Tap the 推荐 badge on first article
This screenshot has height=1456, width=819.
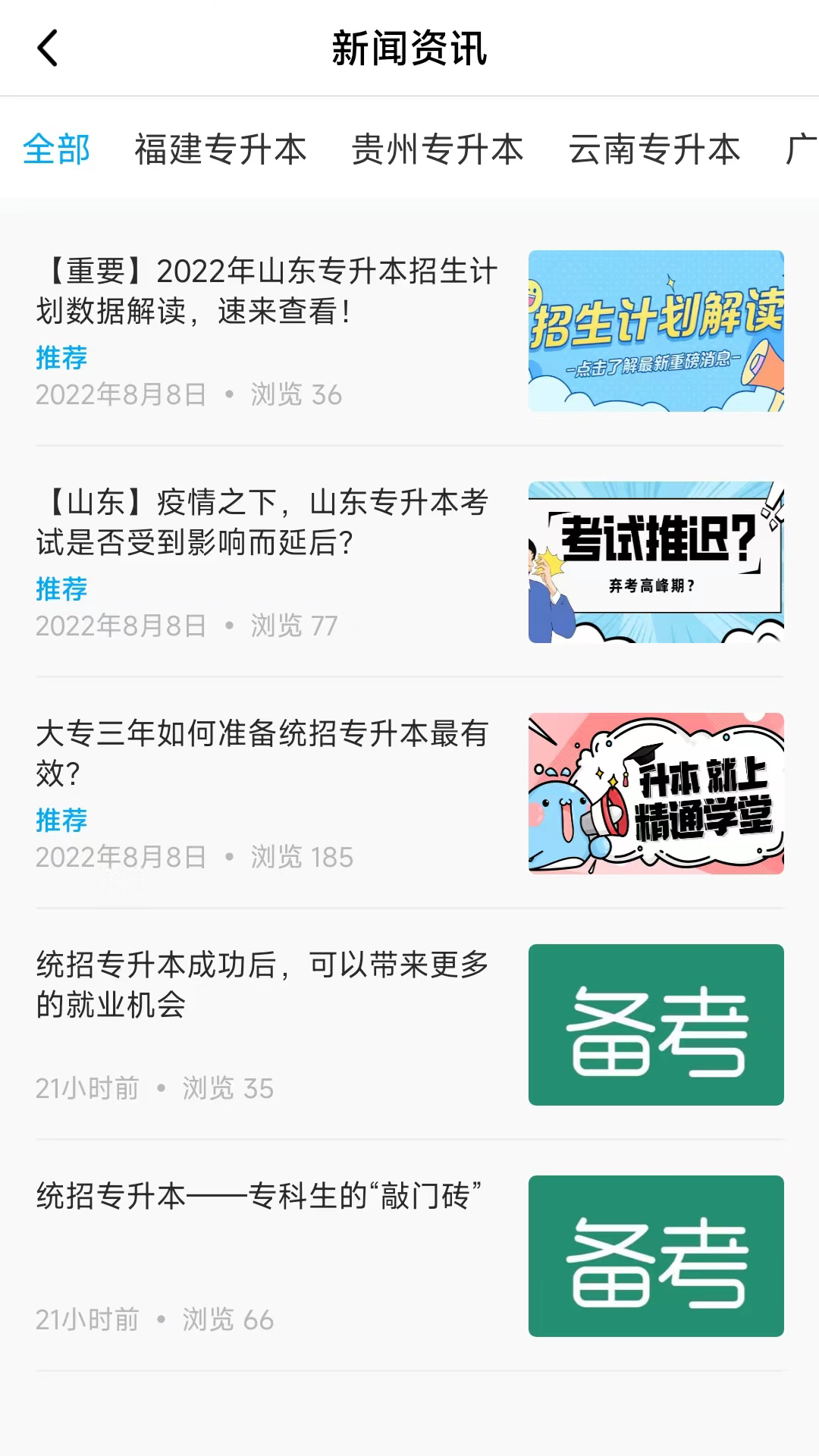click(61, 357)
